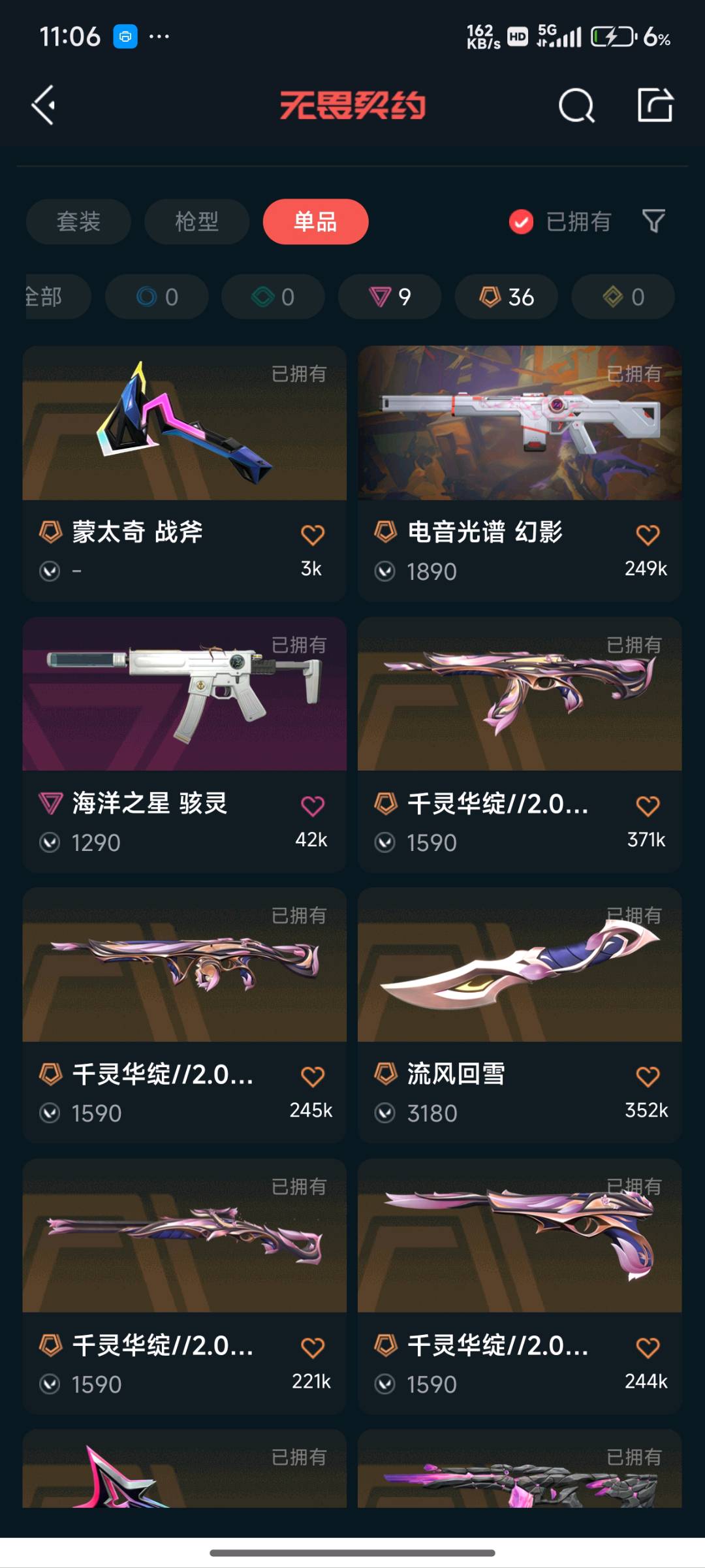Open the filter funnel icon
The image size is (705, 1568).
point(653,221)
